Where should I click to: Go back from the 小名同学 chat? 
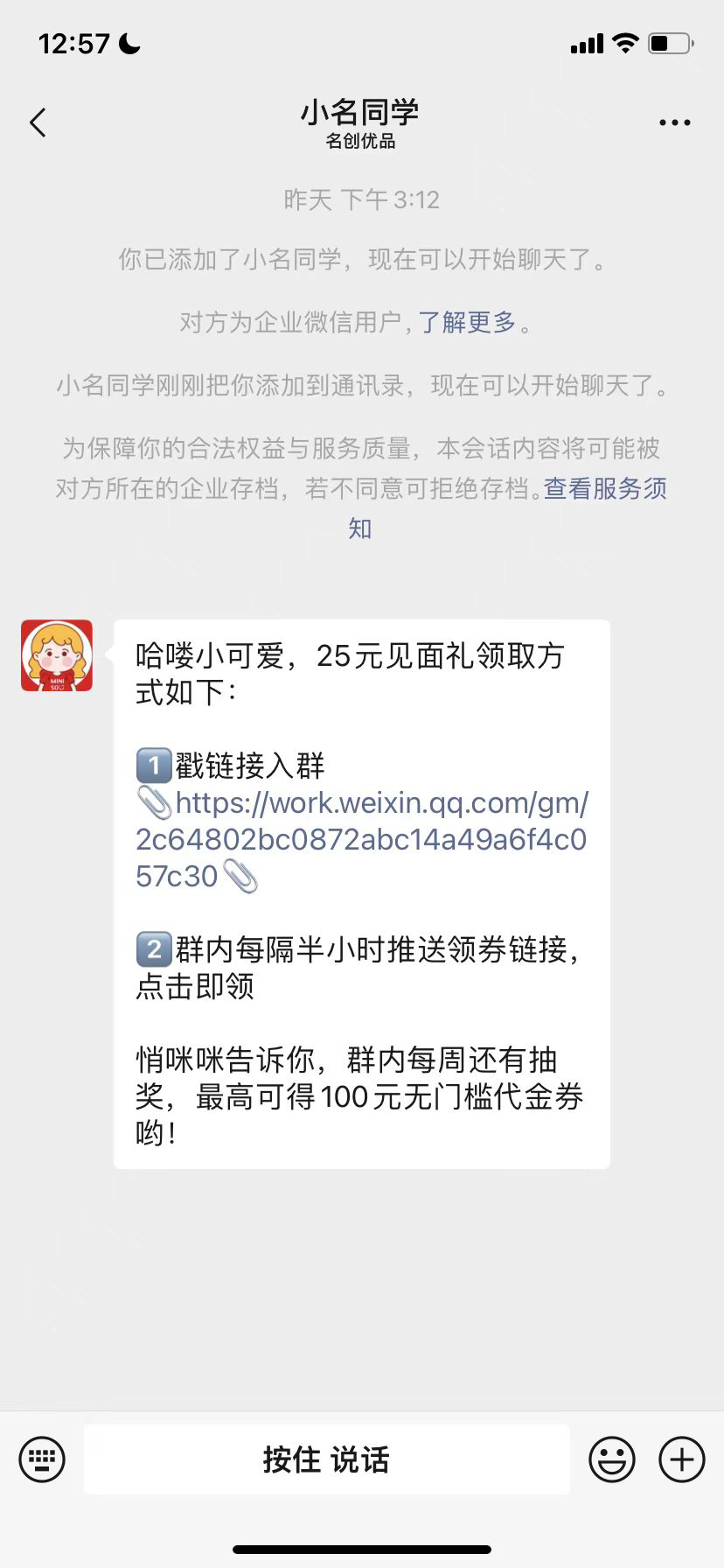click(x=38, y=123)
